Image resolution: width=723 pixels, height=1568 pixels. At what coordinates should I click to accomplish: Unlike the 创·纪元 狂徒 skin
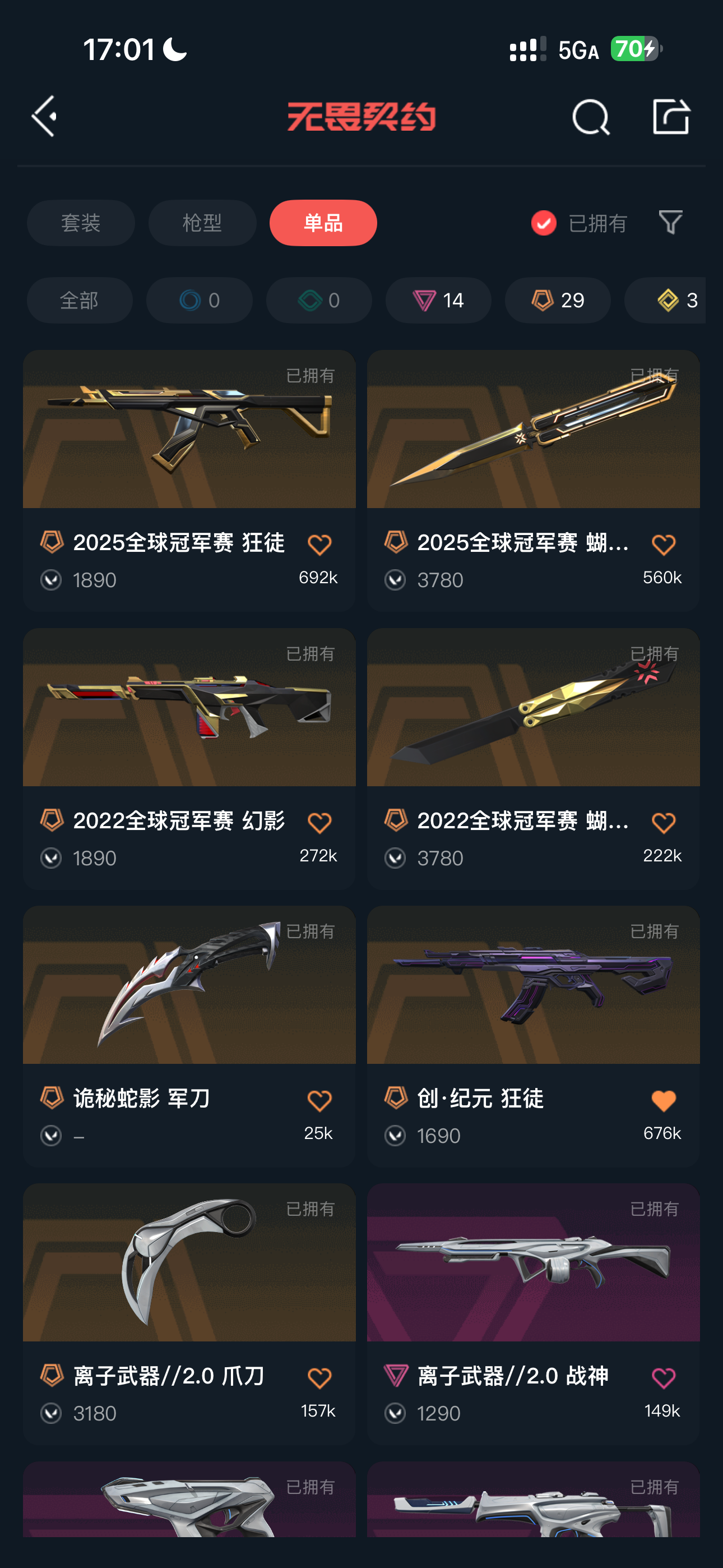(662, 1100)
